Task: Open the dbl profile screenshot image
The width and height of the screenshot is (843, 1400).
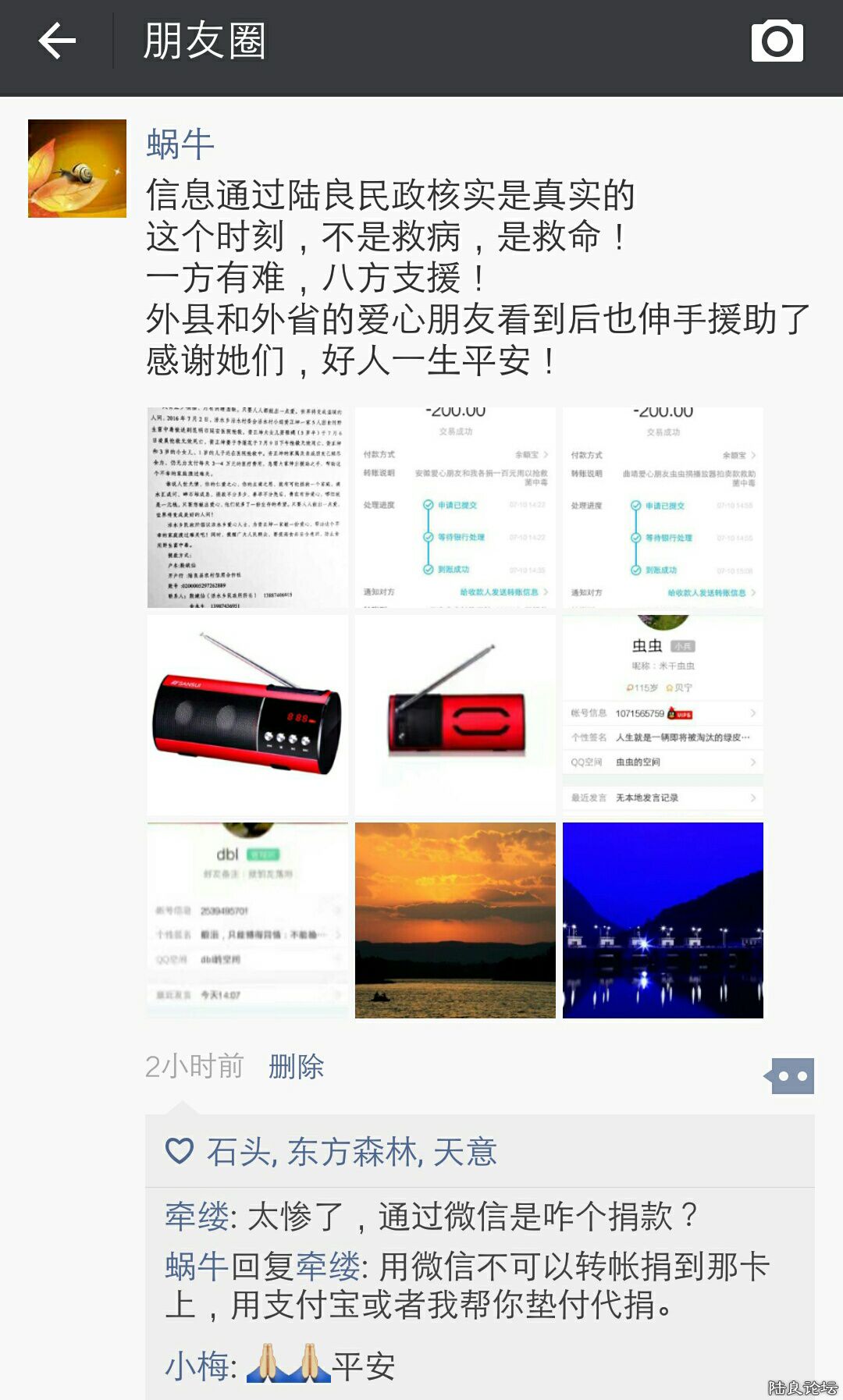Action: pyautogui.click(x=247, y=920)
